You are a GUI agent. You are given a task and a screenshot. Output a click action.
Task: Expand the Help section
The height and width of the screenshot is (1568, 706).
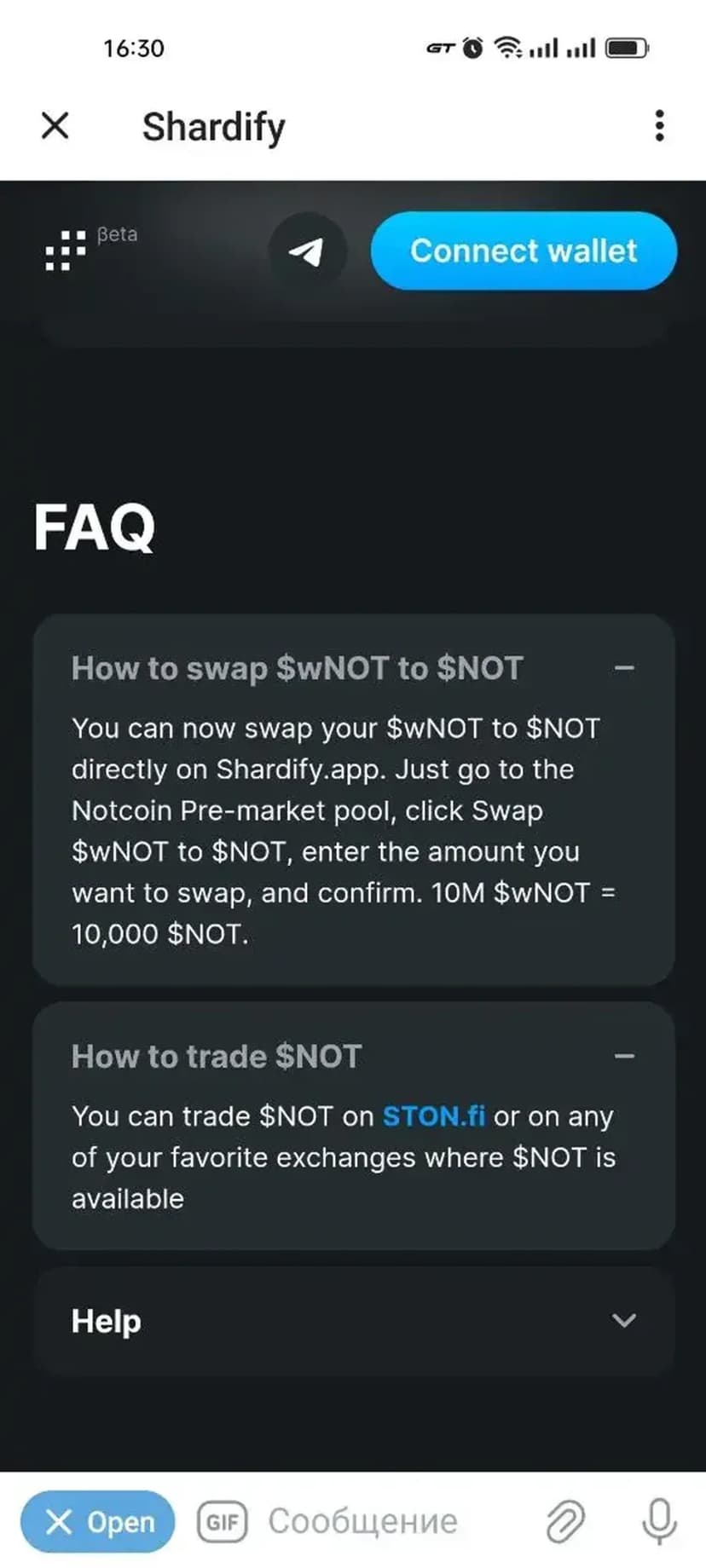[x=624, y=1321]
